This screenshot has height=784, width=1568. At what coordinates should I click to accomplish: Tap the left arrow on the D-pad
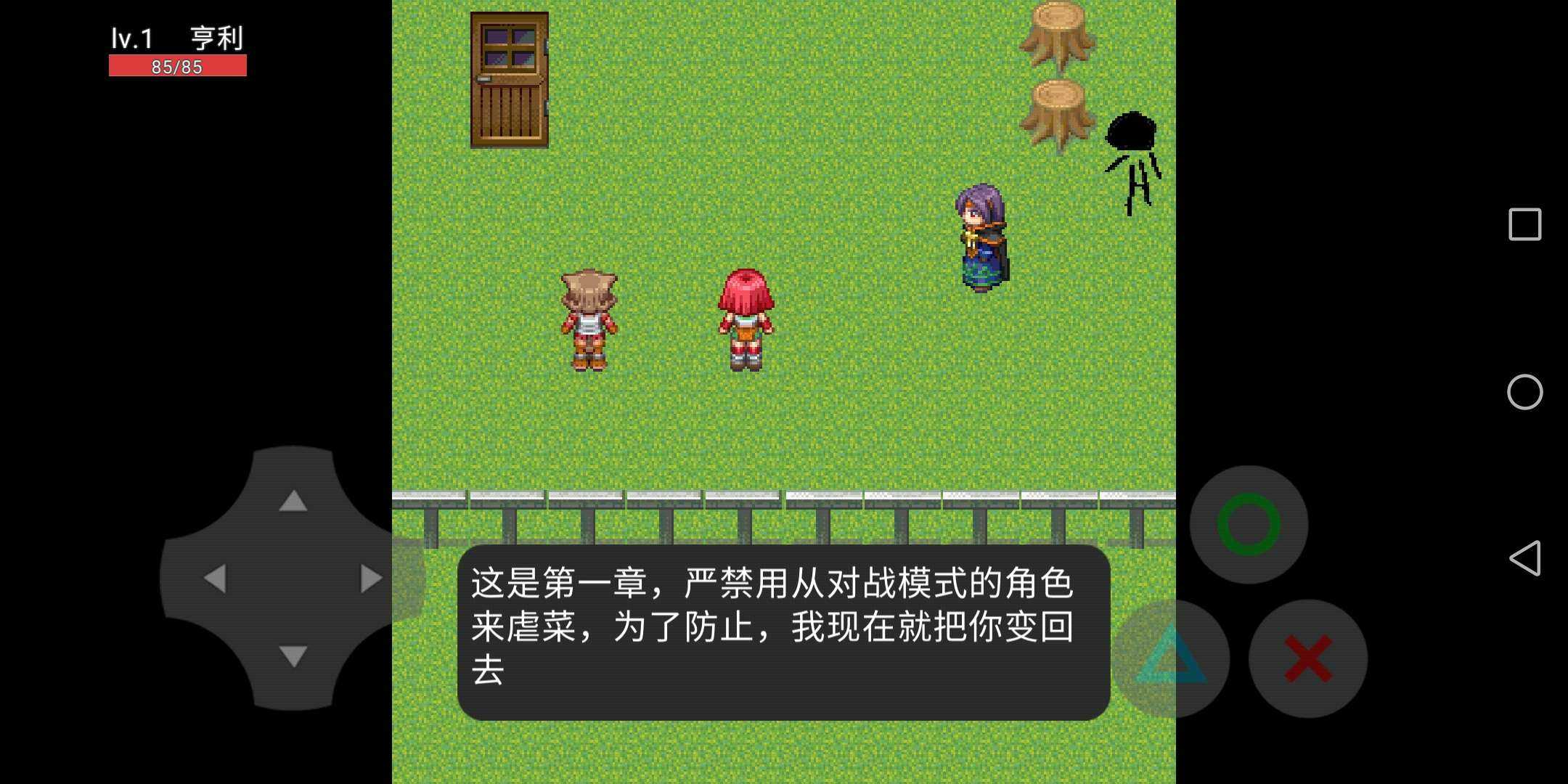point(214,579)
